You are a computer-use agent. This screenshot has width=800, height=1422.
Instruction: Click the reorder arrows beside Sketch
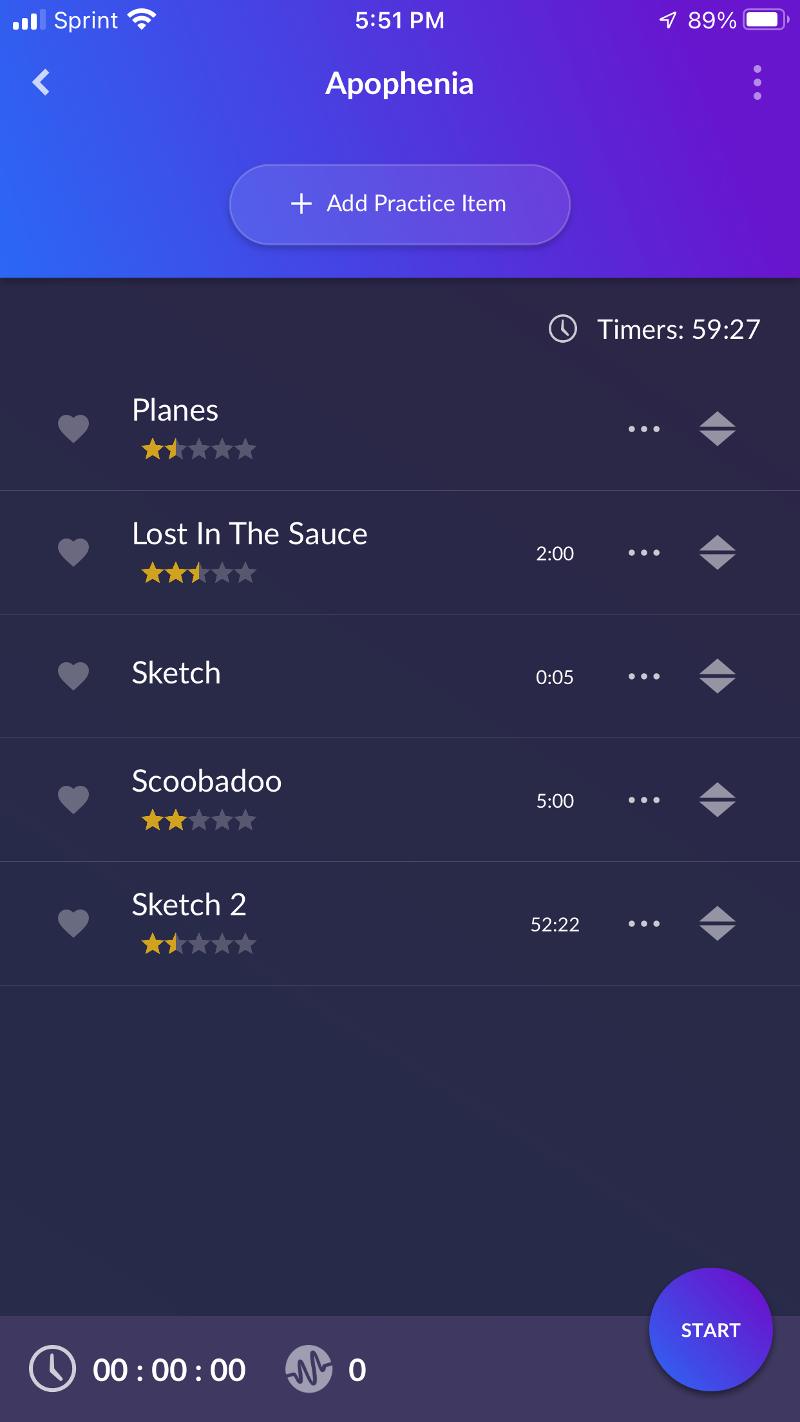(716, 676)
